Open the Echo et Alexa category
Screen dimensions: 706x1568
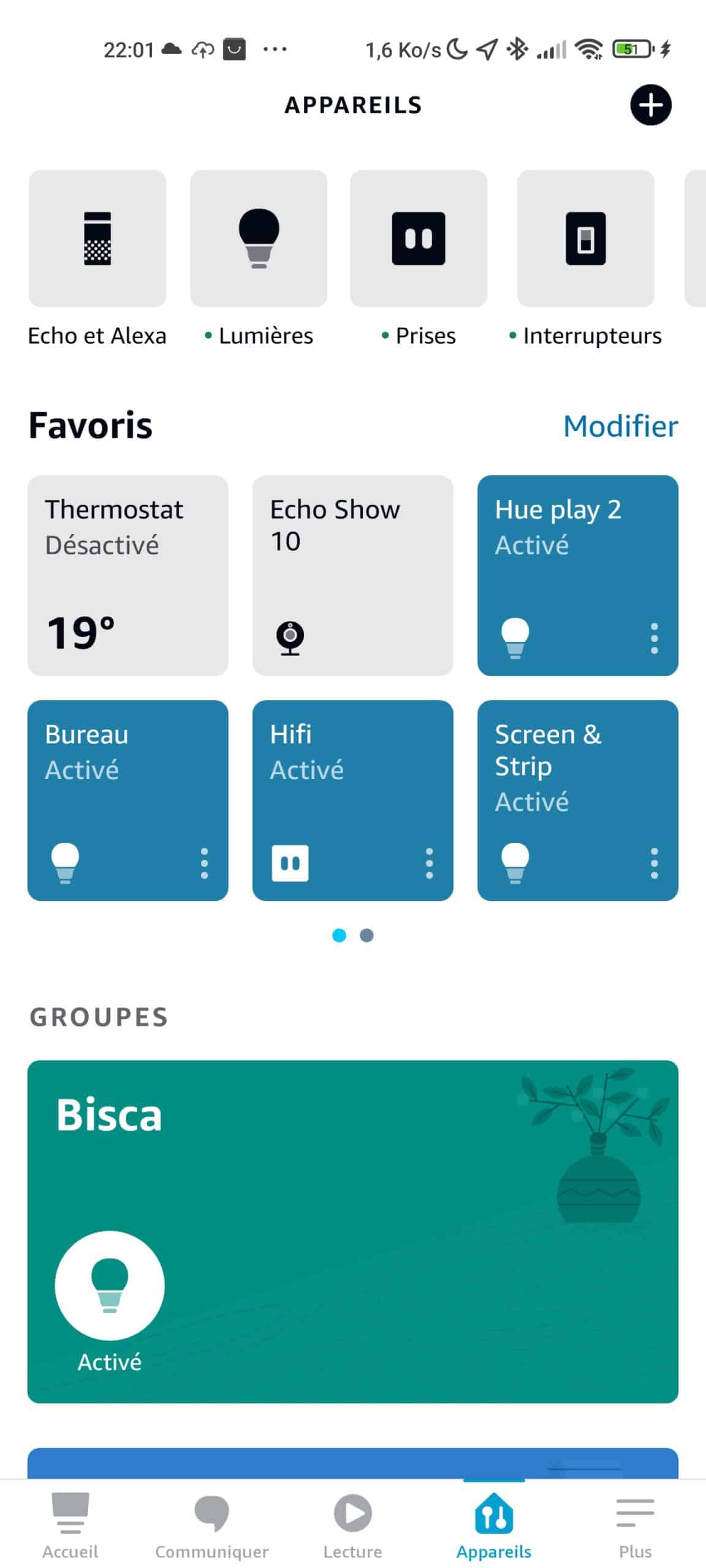coord(97,238)
